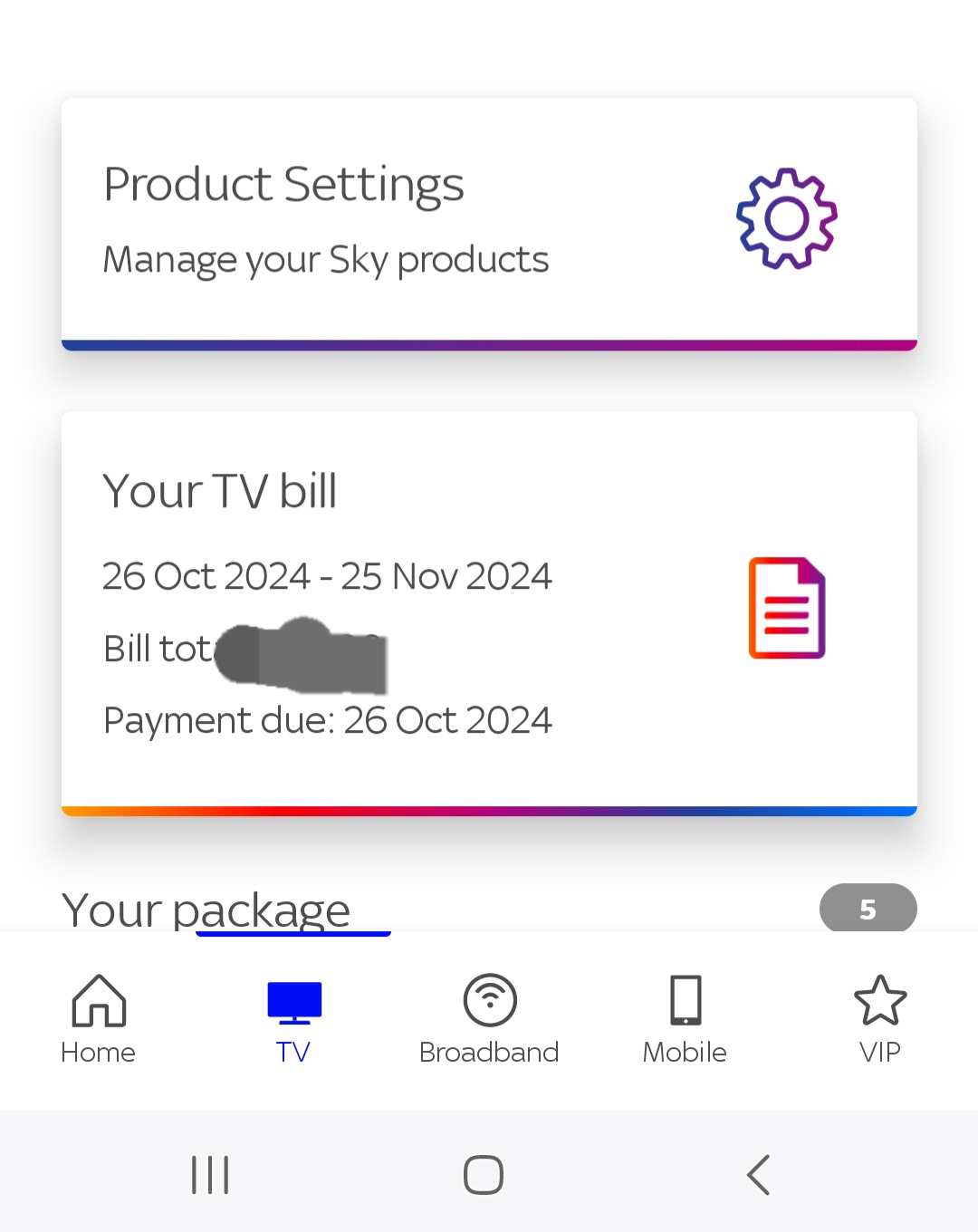Open the Product Settings gear icon

(x=786, y=217)
